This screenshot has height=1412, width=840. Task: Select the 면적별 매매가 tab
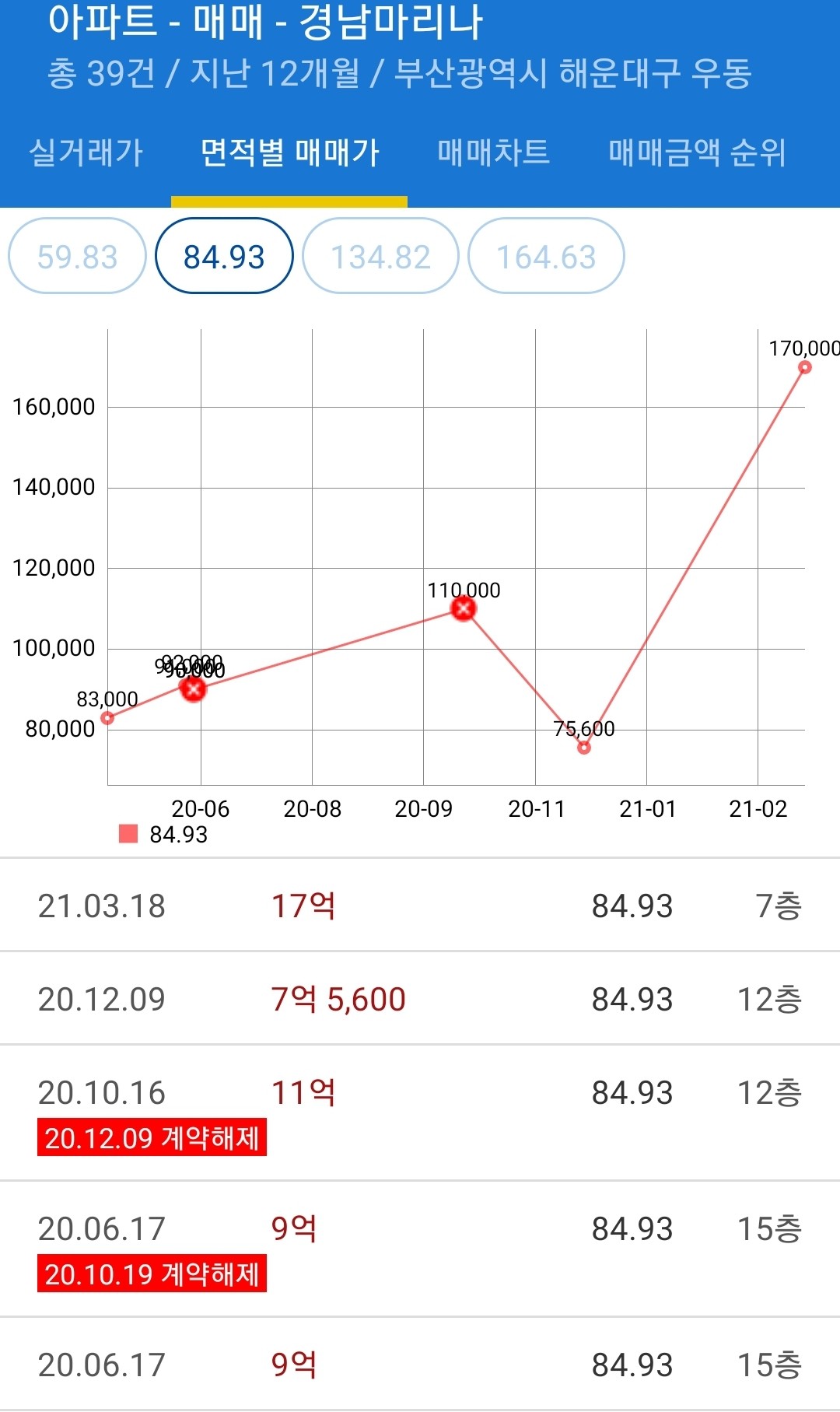(289, 152)
